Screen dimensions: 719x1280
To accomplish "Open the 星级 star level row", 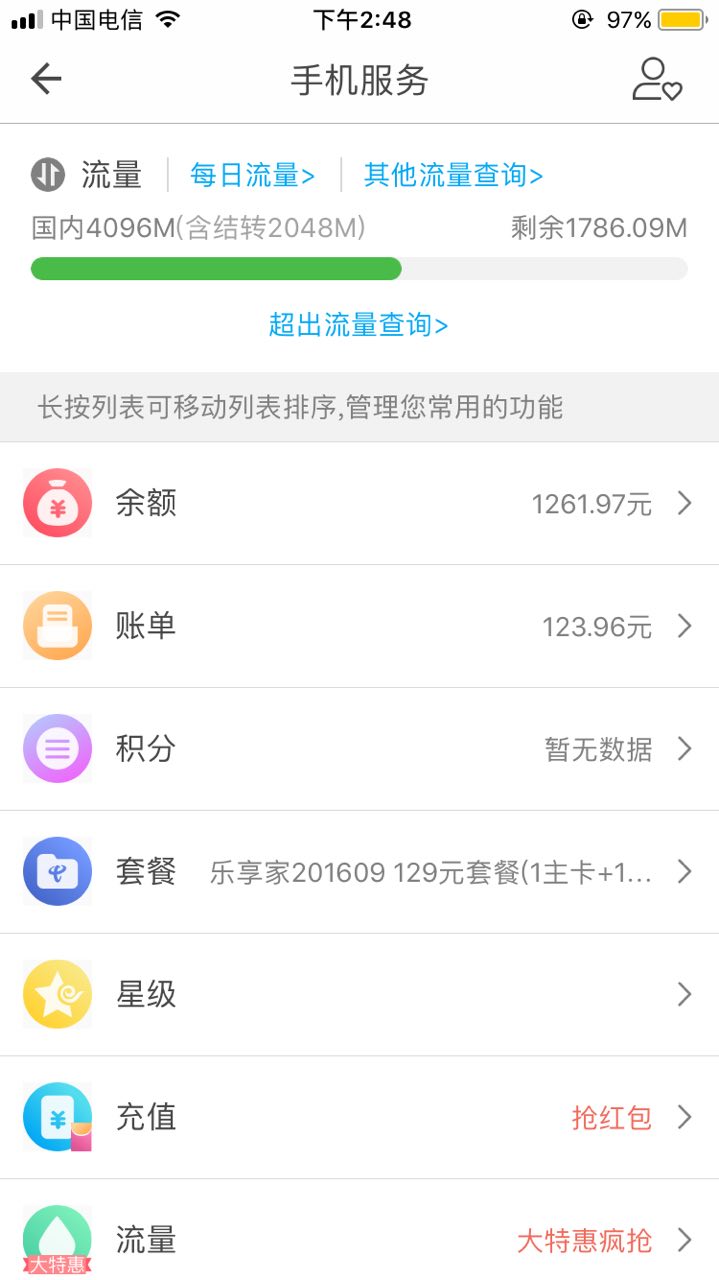I will point(359,995).
